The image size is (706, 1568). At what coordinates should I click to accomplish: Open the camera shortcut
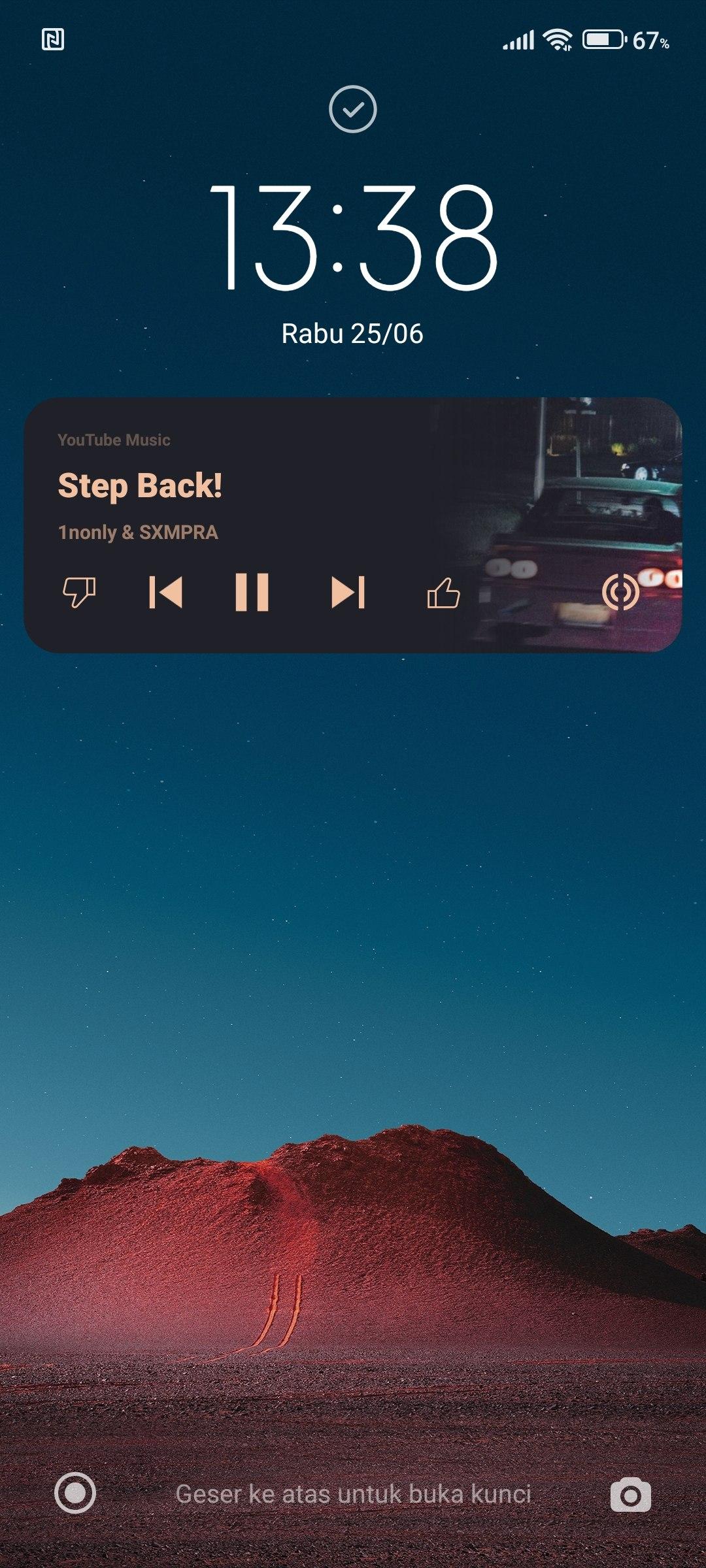coord(630,1495)
